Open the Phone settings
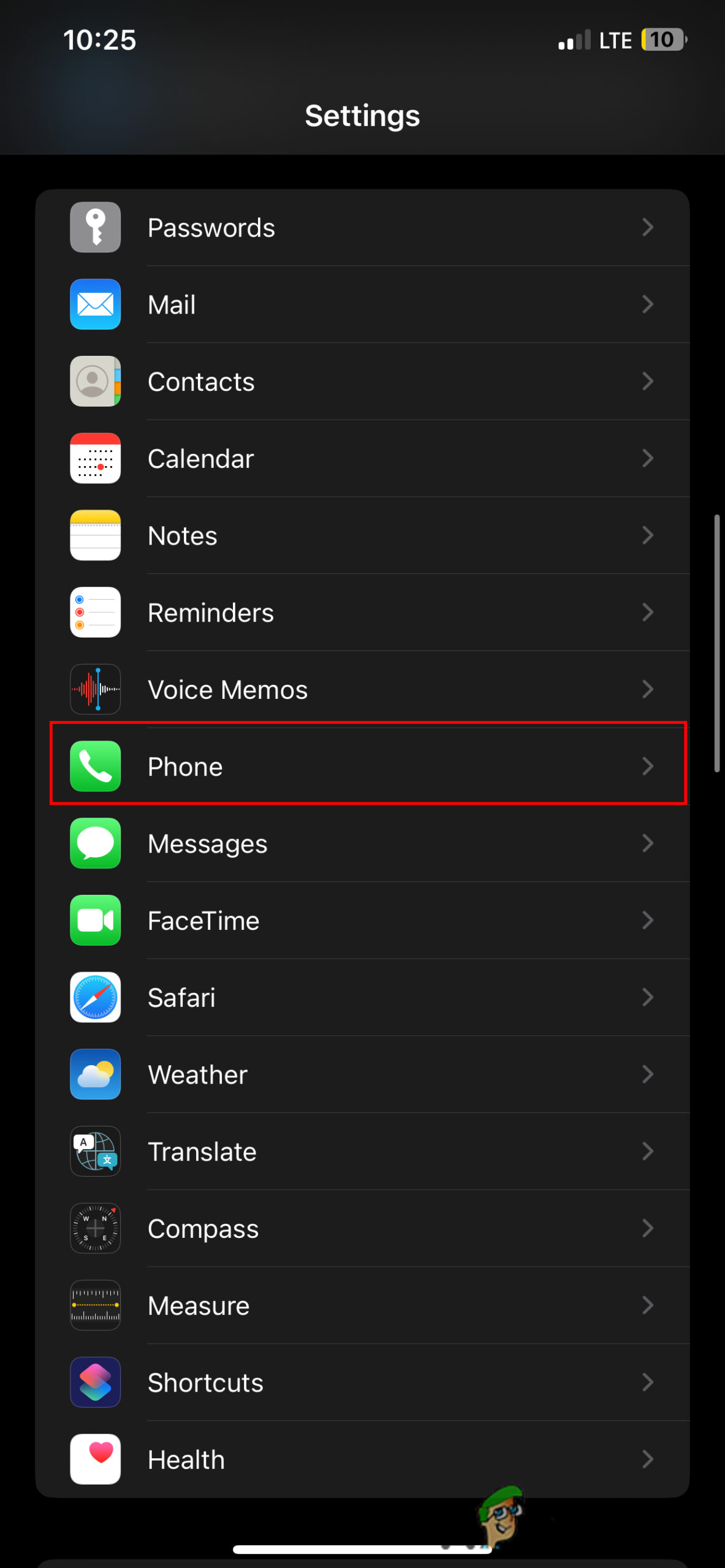 (362, 766)
